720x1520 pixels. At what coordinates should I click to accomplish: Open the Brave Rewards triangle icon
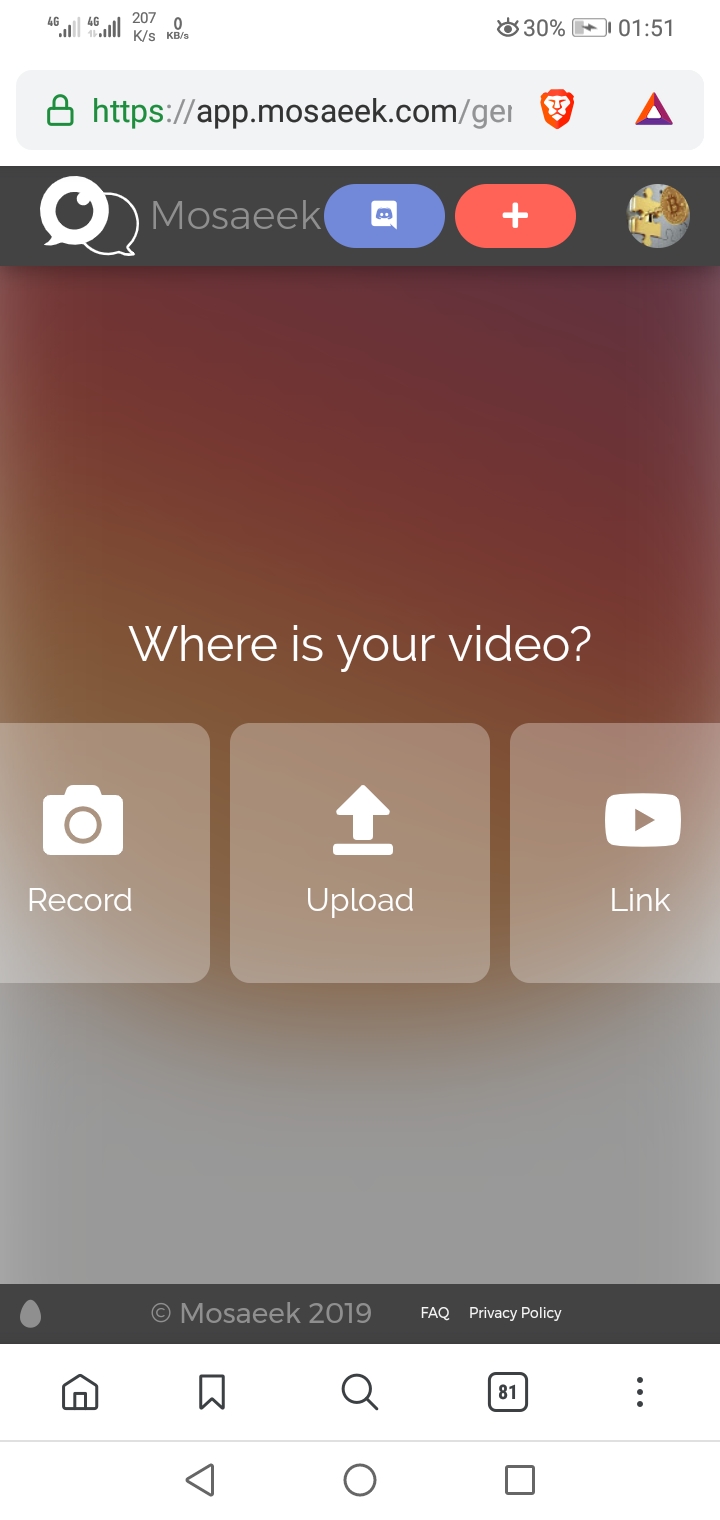(x=654, y=109)
